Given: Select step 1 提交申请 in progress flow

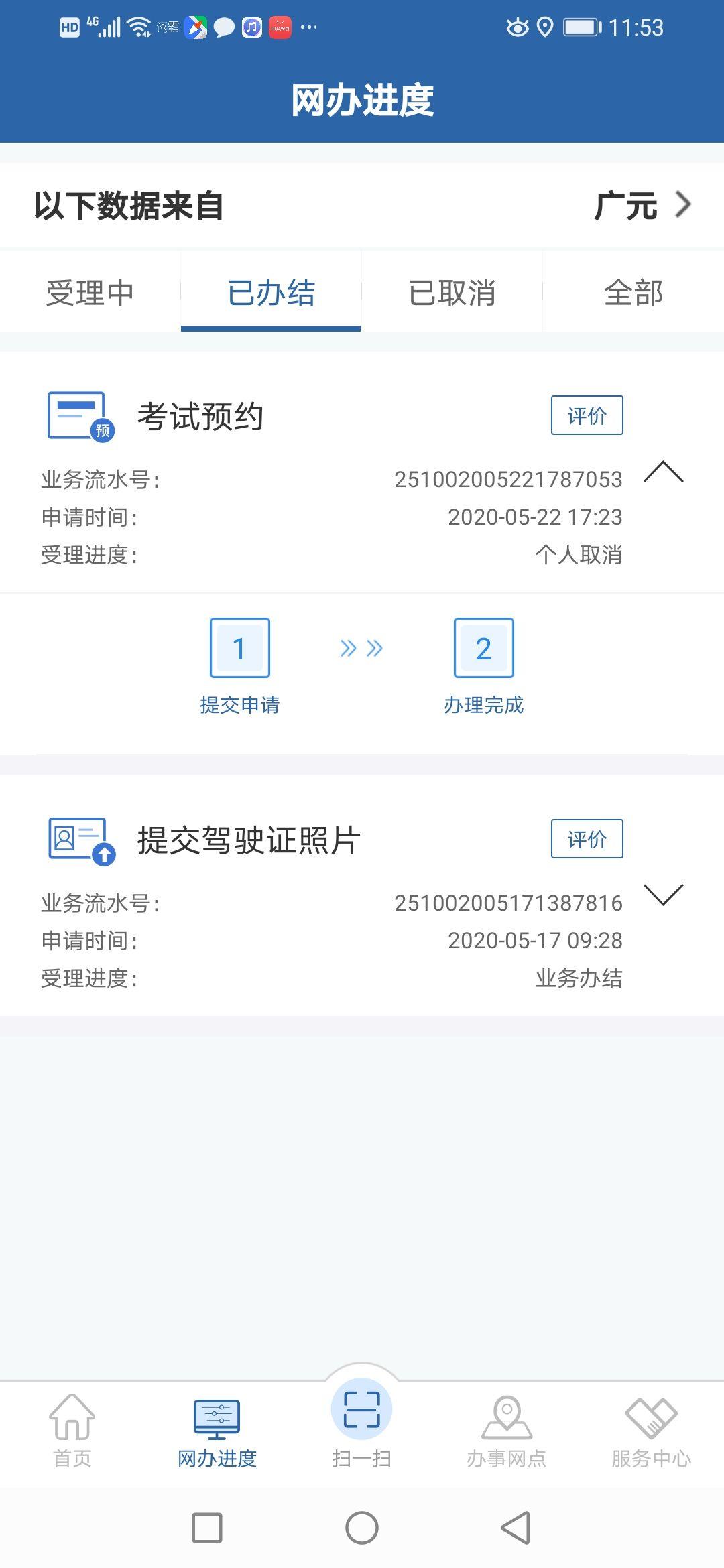Looking at the screenshot, I should coord(239,647).
